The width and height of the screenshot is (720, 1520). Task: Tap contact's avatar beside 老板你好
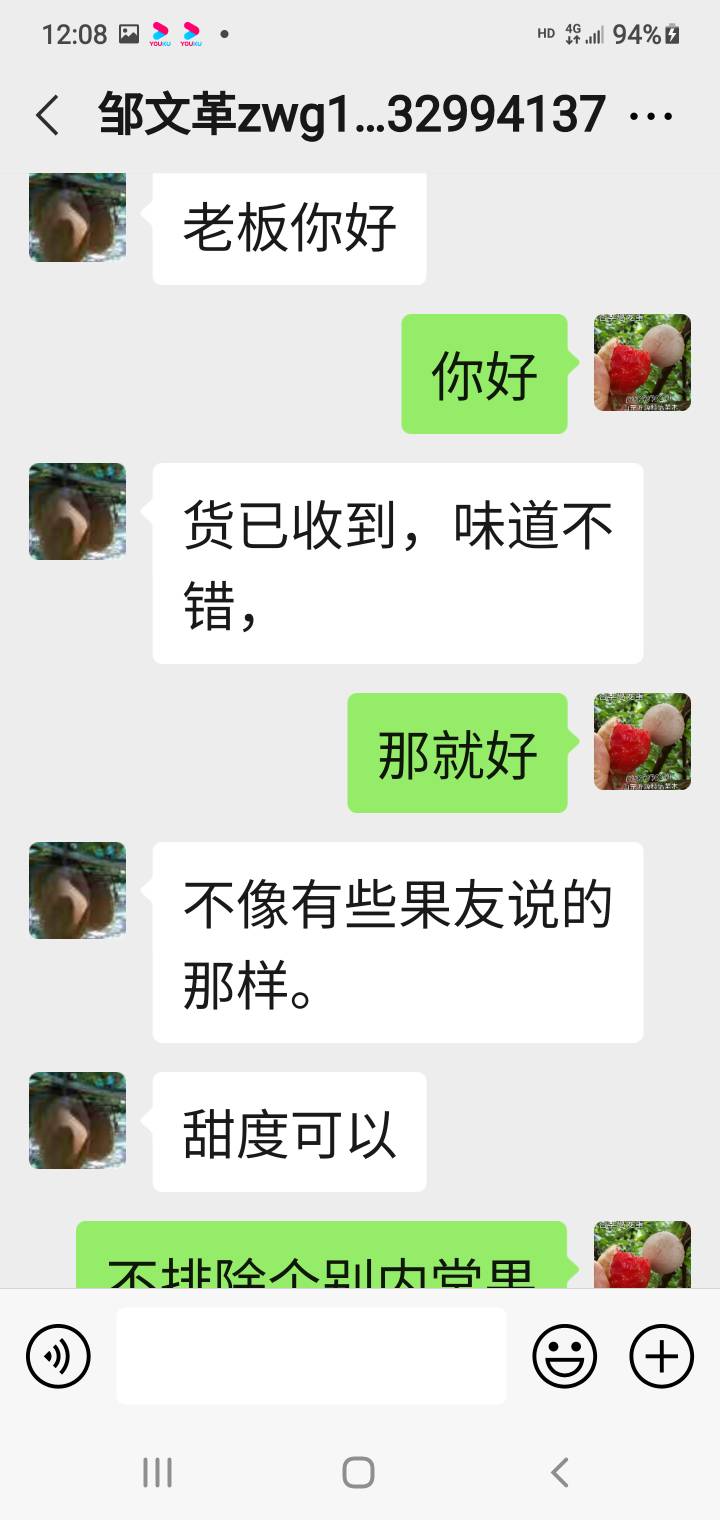click(x=77, y=217)
